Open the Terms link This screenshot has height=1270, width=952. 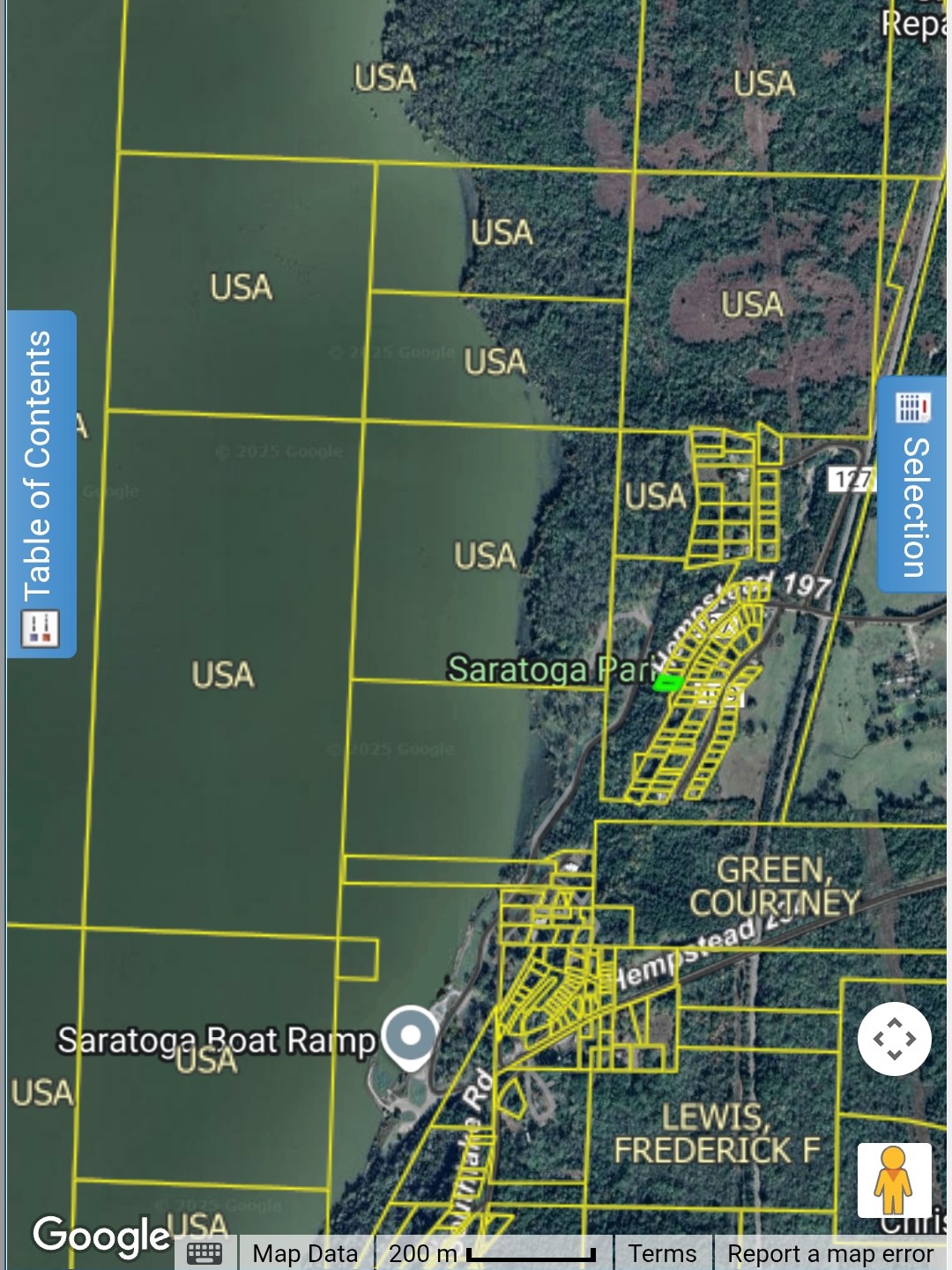tap(661, 1253)
